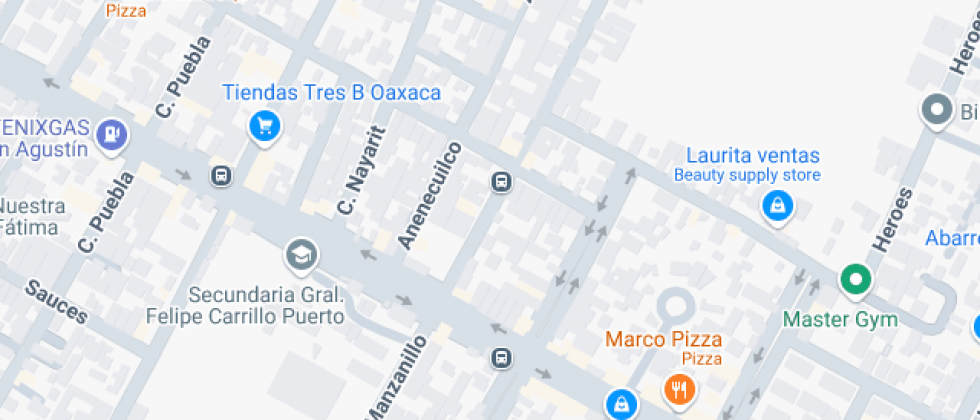This screenshot has height=420, width=980.
Task: Select Secundaria Gral. Felipe Carrillo Puerto school pin
Action: [x=301, y=256]
